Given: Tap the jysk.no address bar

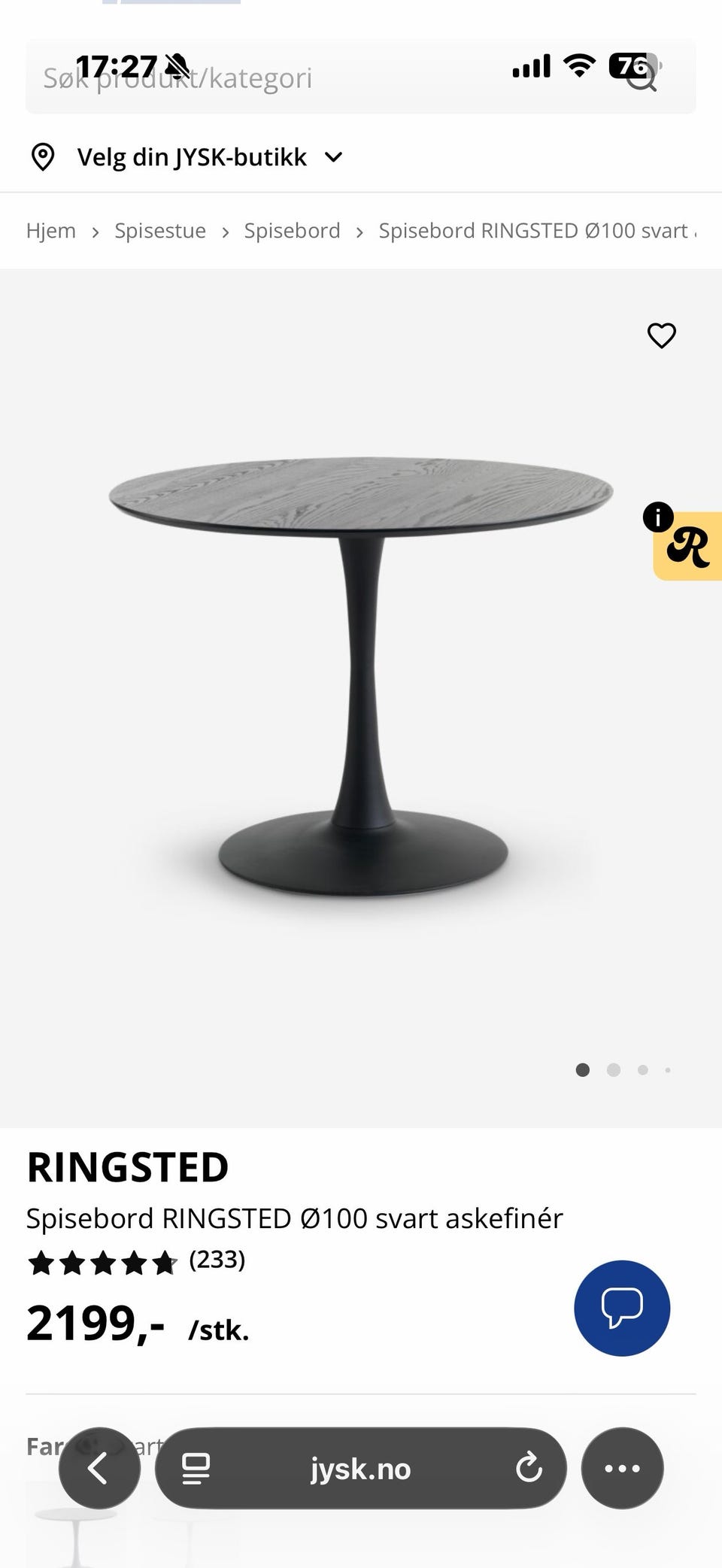Looking at the screenshot, I should point(361,1468).
